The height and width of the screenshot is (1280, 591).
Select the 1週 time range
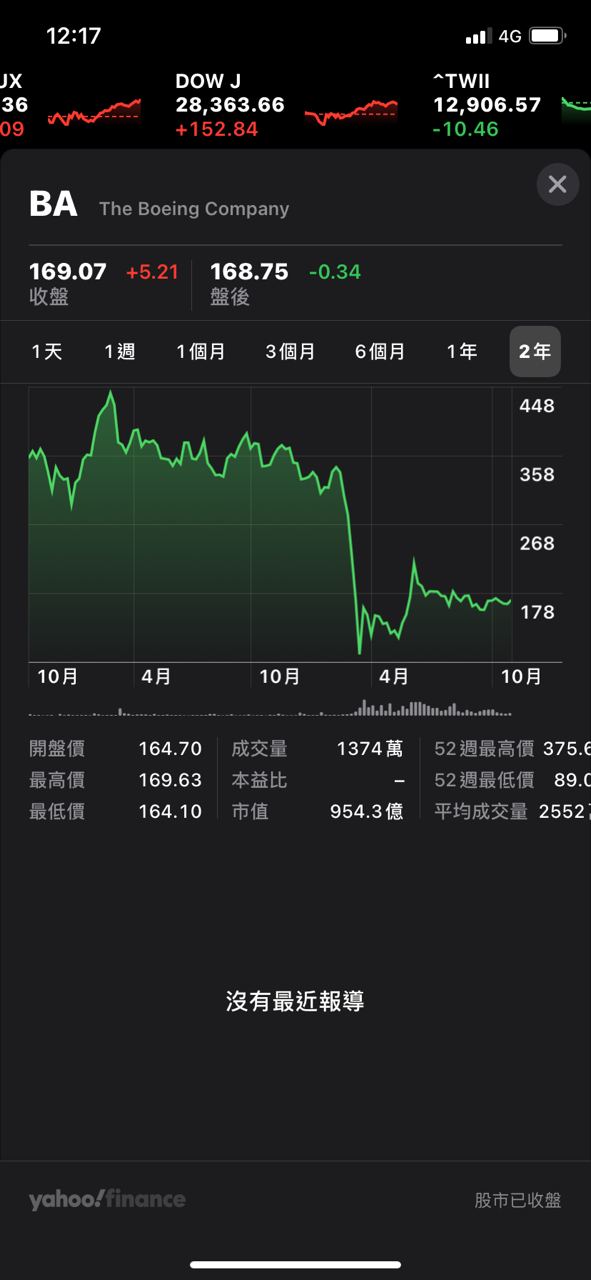point(120,352)
